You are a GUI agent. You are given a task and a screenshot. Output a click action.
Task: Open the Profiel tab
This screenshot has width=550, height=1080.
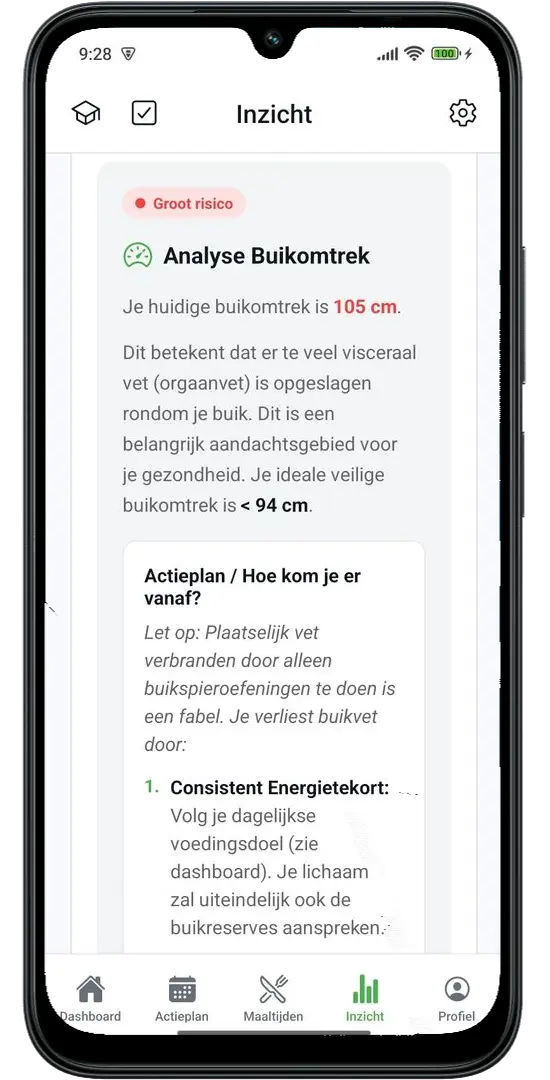(x=456, y=998)
